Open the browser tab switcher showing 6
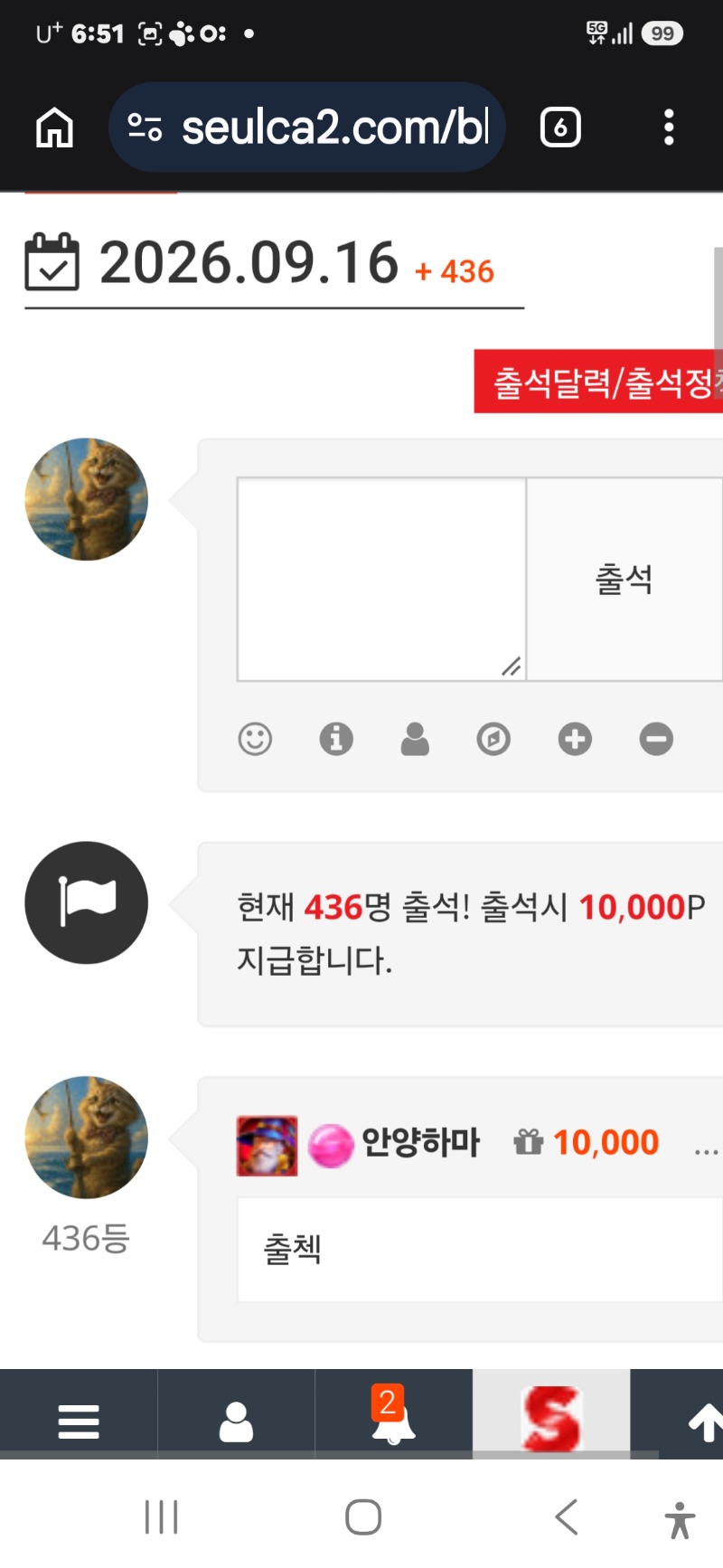723x1568 pixels. pos(560,128)
